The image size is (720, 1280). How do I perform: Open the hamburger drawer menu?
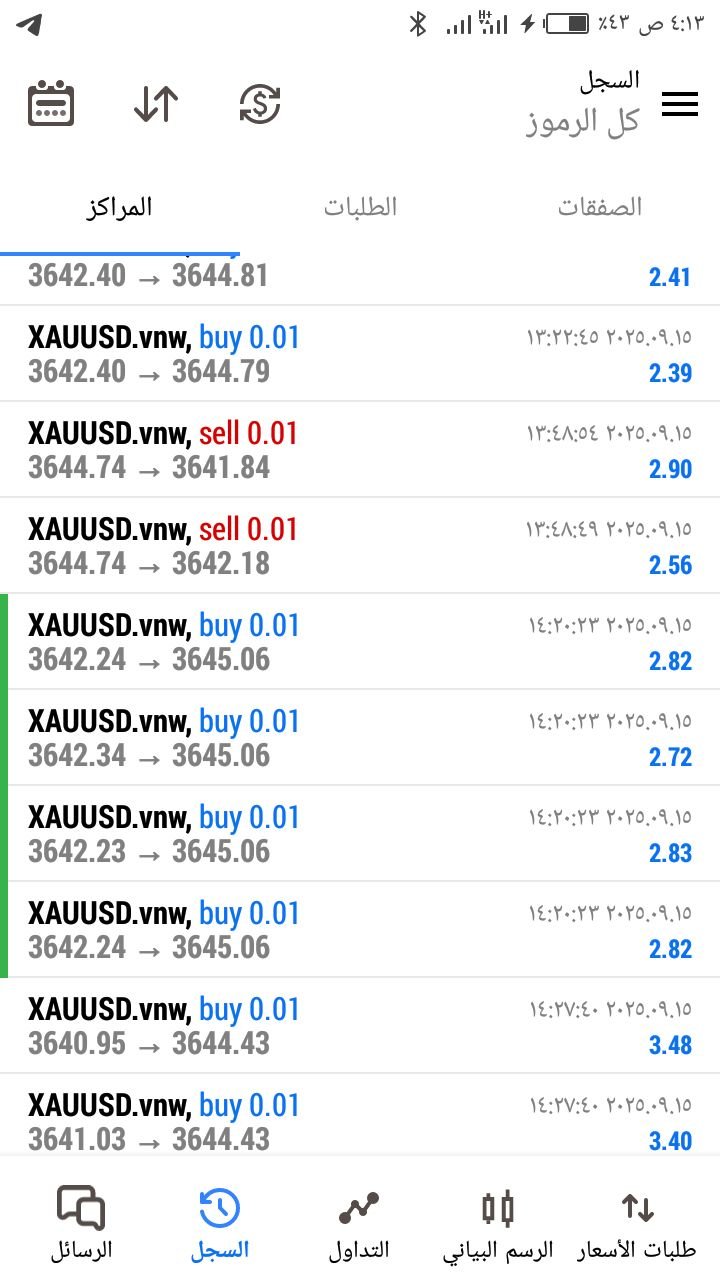coord(680,104)
